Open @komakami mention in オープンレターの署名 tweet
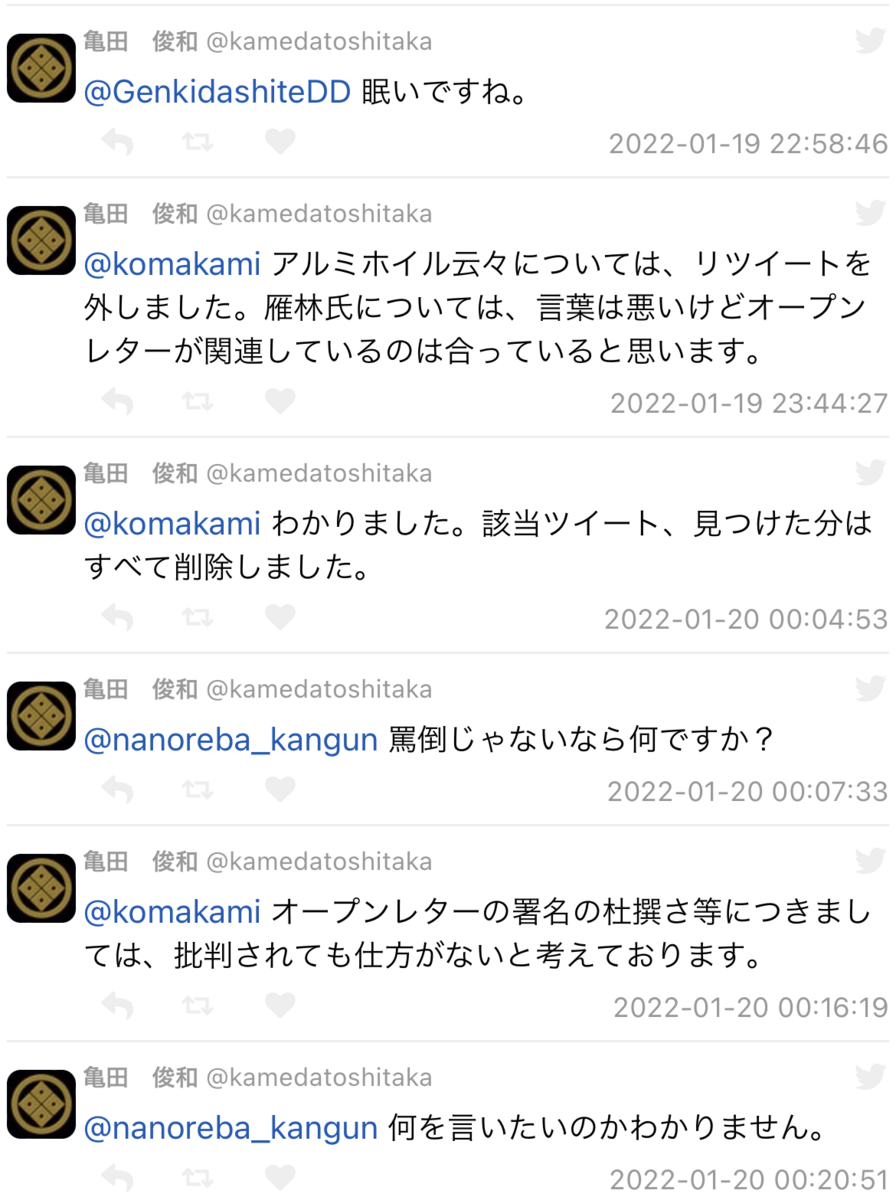Viewport: 896px width, 1200px height. [x=172, y=912]
